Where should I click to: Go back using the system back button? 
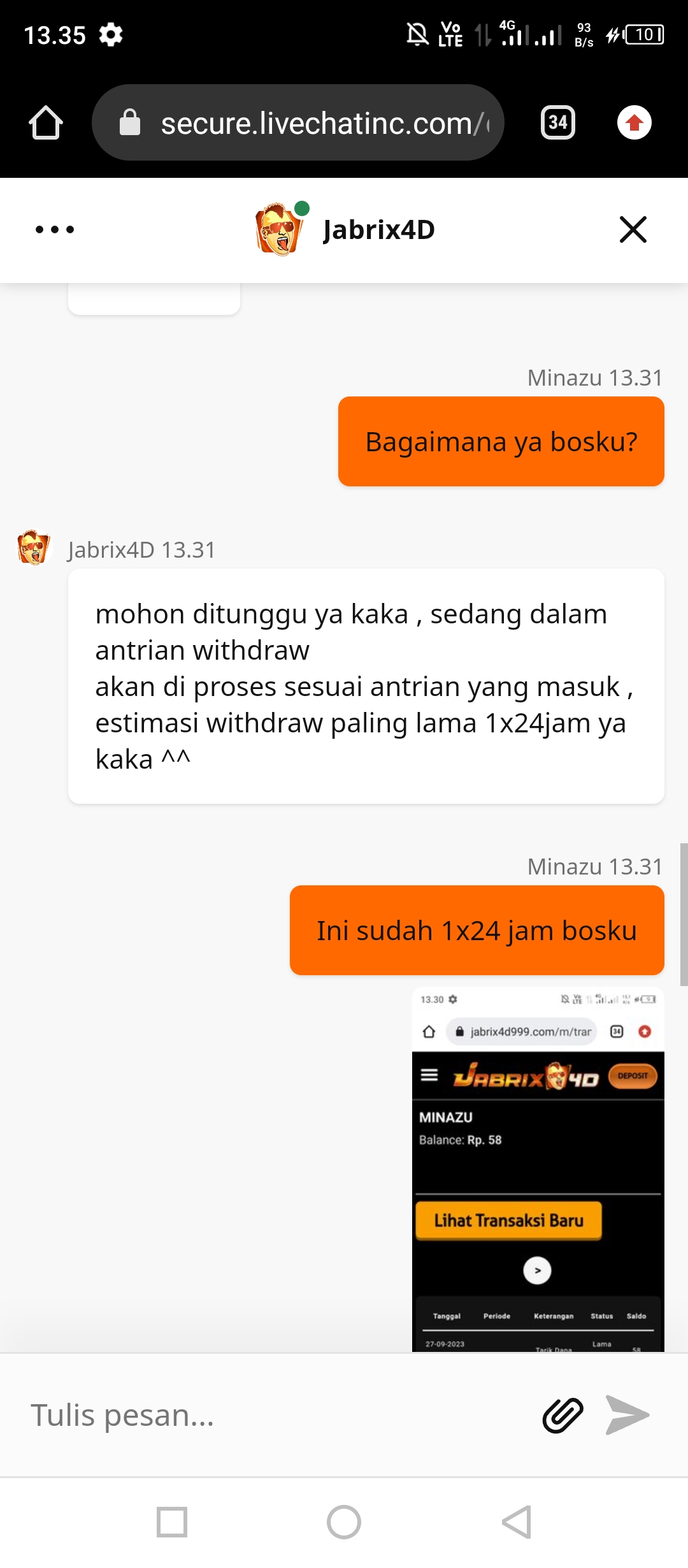516,1522
